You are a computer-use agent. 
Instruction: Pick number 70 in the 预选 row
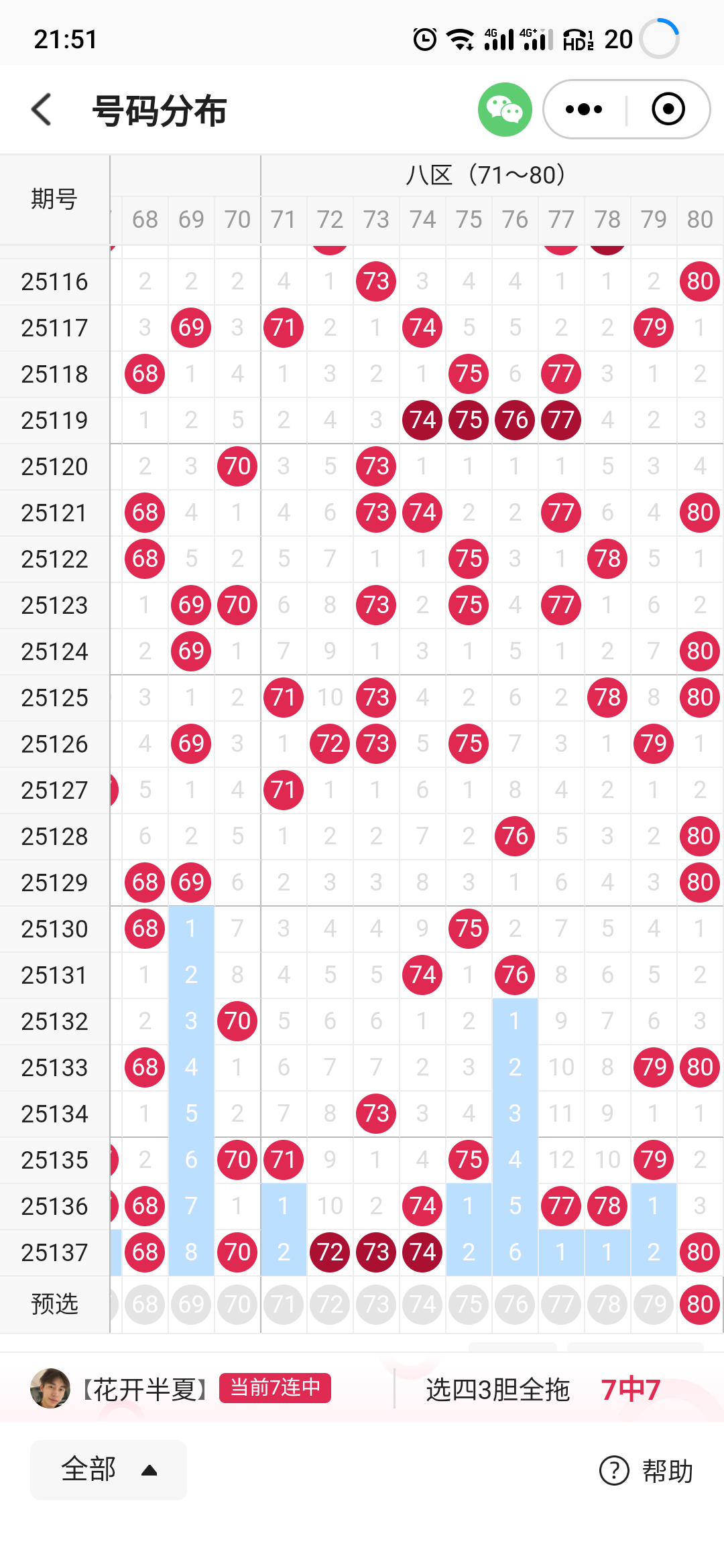coord(237,1304)
